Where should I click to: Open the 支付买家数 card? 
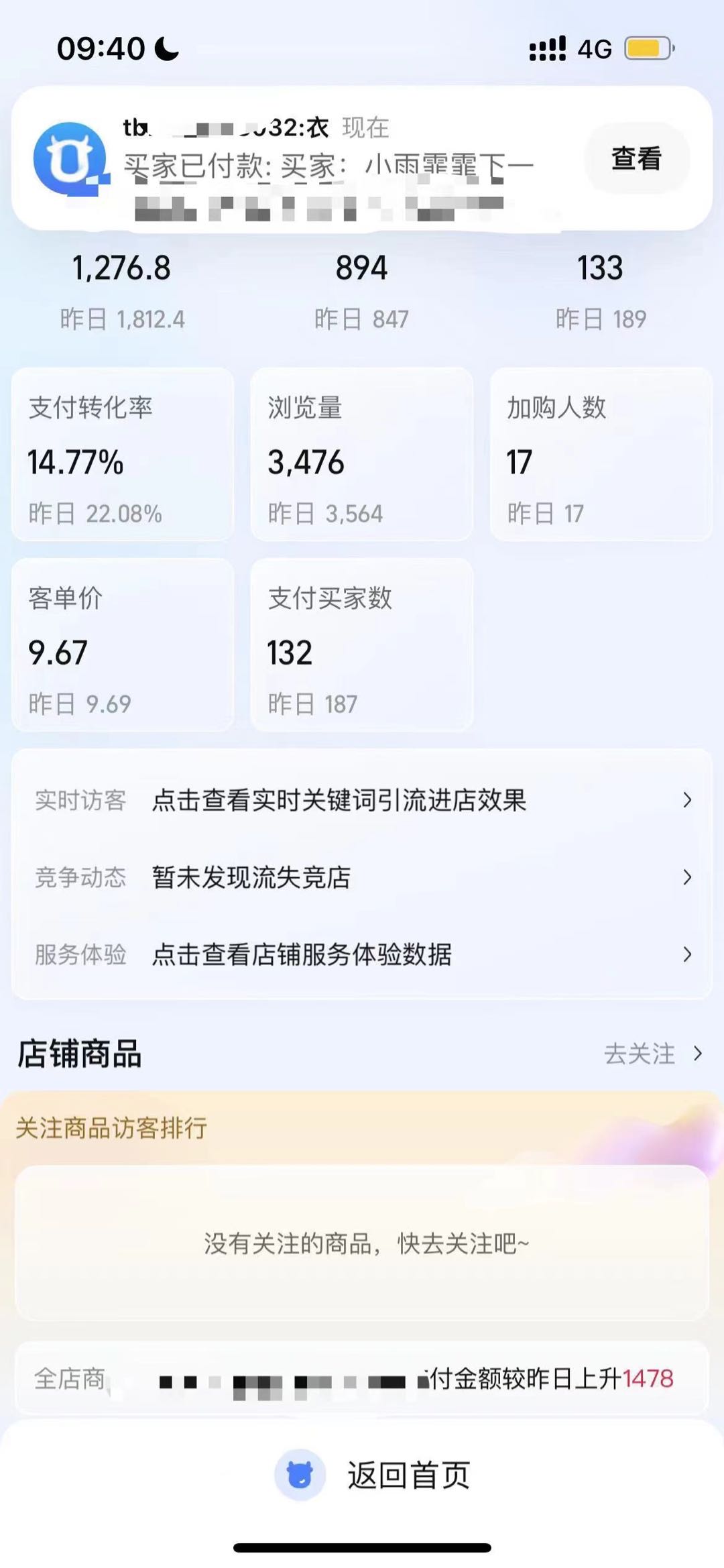click(362, 645)
